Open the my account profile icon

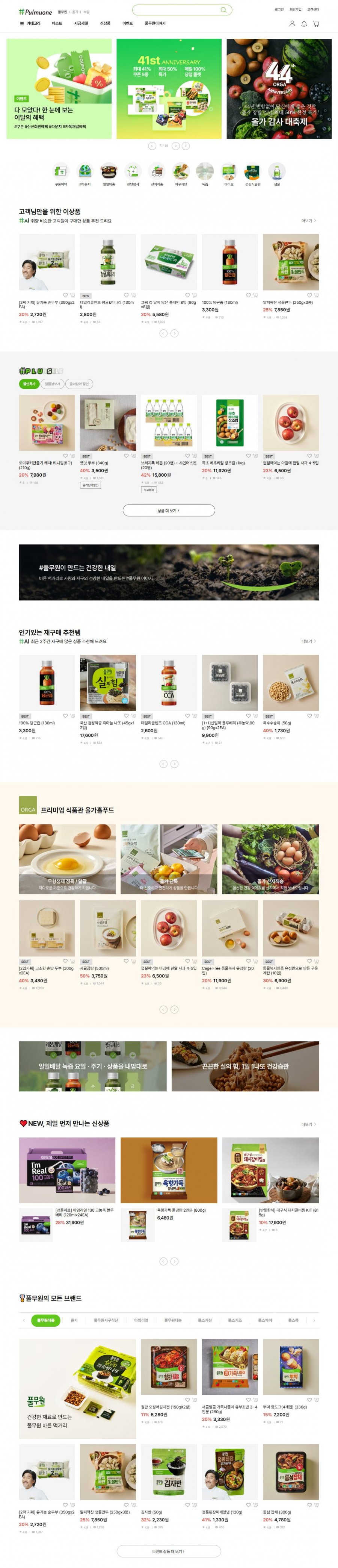(x=292, y=23)
